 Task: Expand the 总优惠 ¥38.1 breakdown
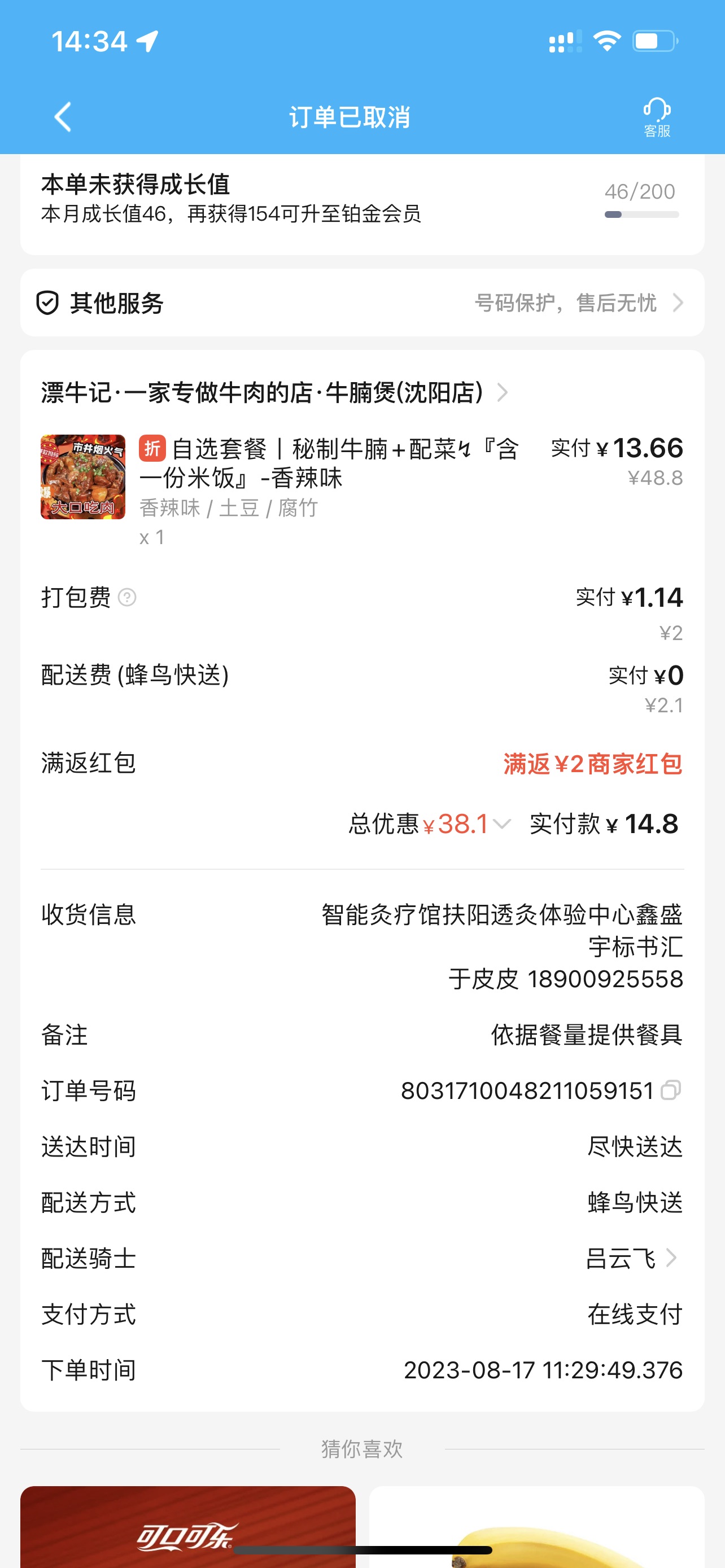(501, 824)
